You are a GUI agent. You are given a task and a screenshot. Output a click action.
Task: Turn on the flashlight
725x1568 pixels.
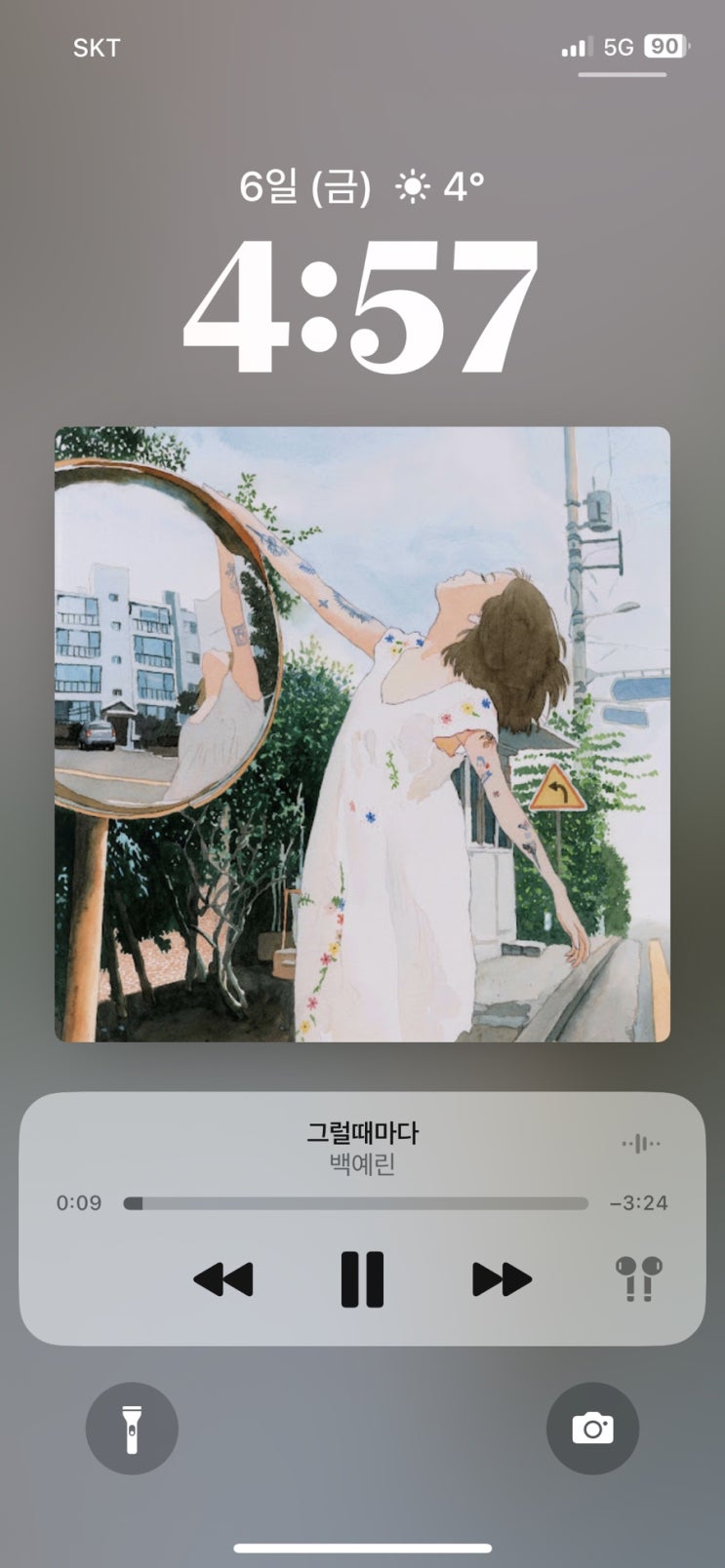(132, 1429)
